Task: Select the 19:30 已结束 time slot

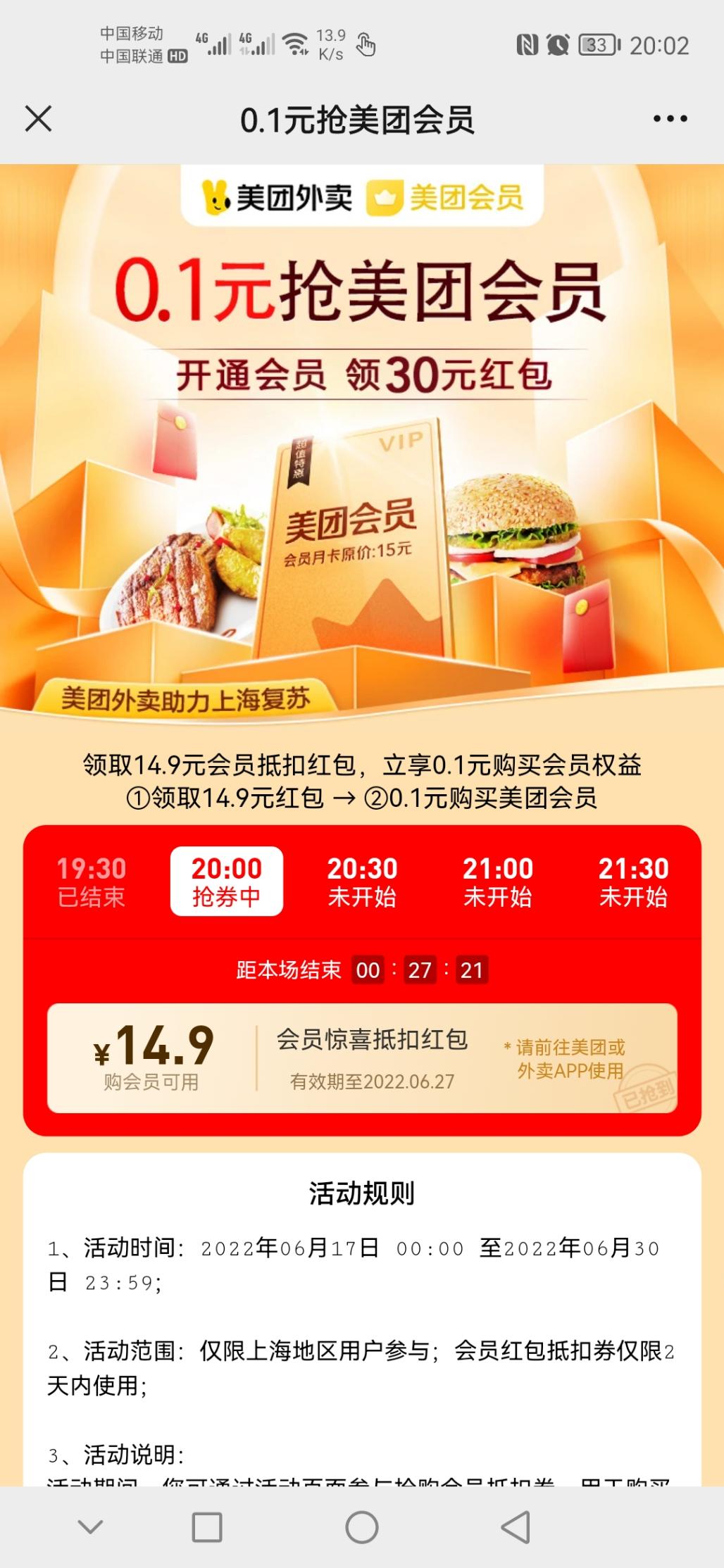Action: [92, 882]
